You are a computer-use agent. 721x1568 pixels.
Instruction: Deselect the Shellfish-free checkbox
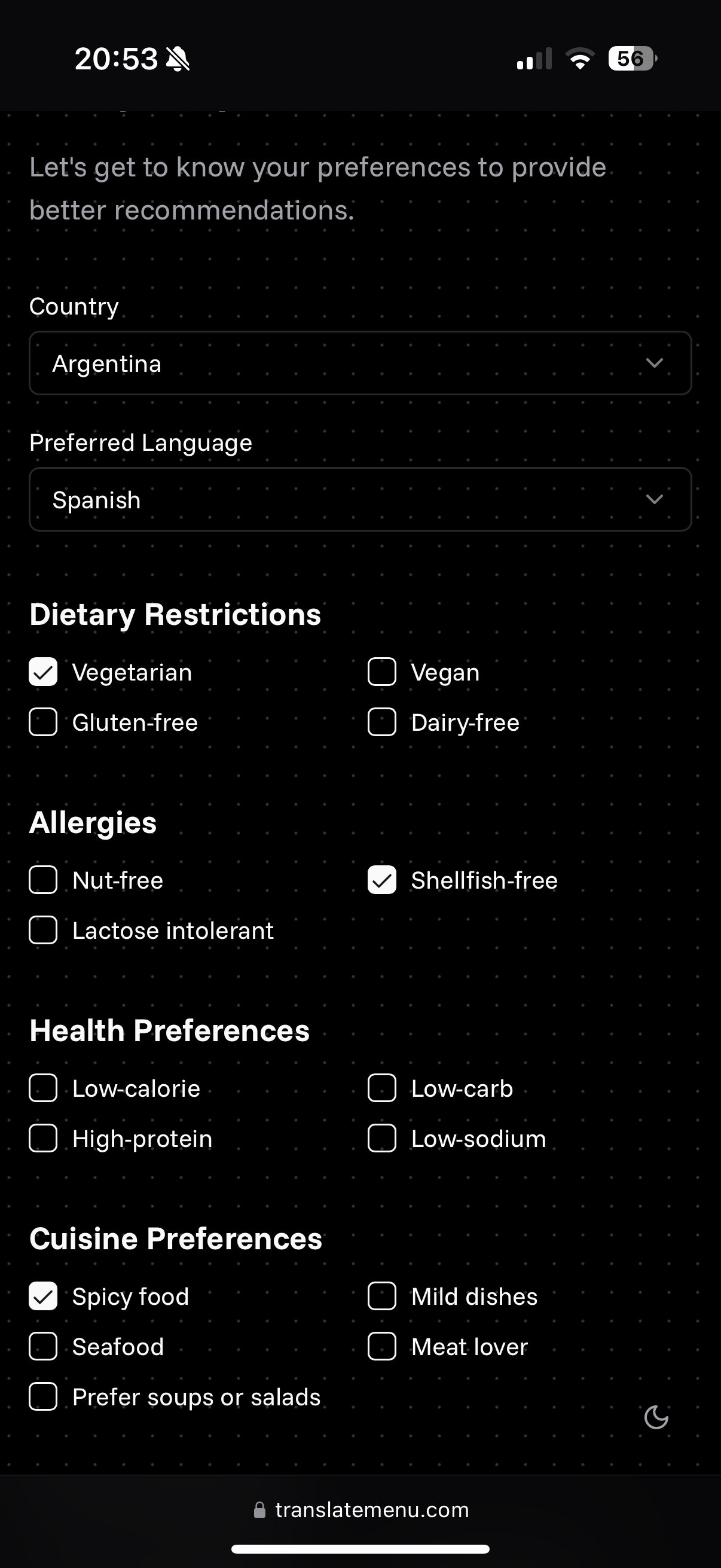pos(382,880)
